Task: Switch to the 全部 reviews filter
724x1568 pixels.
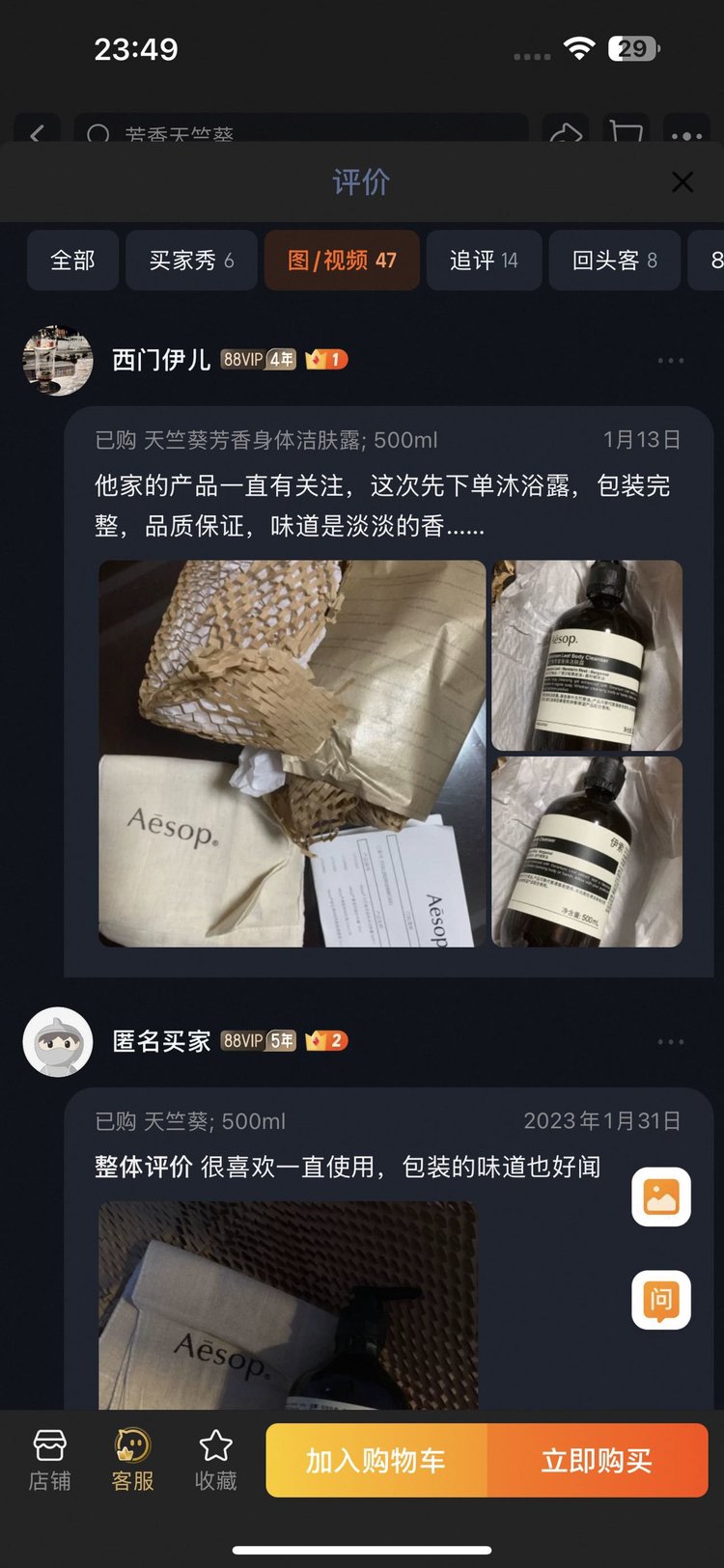Action: (x=72, y=261)
